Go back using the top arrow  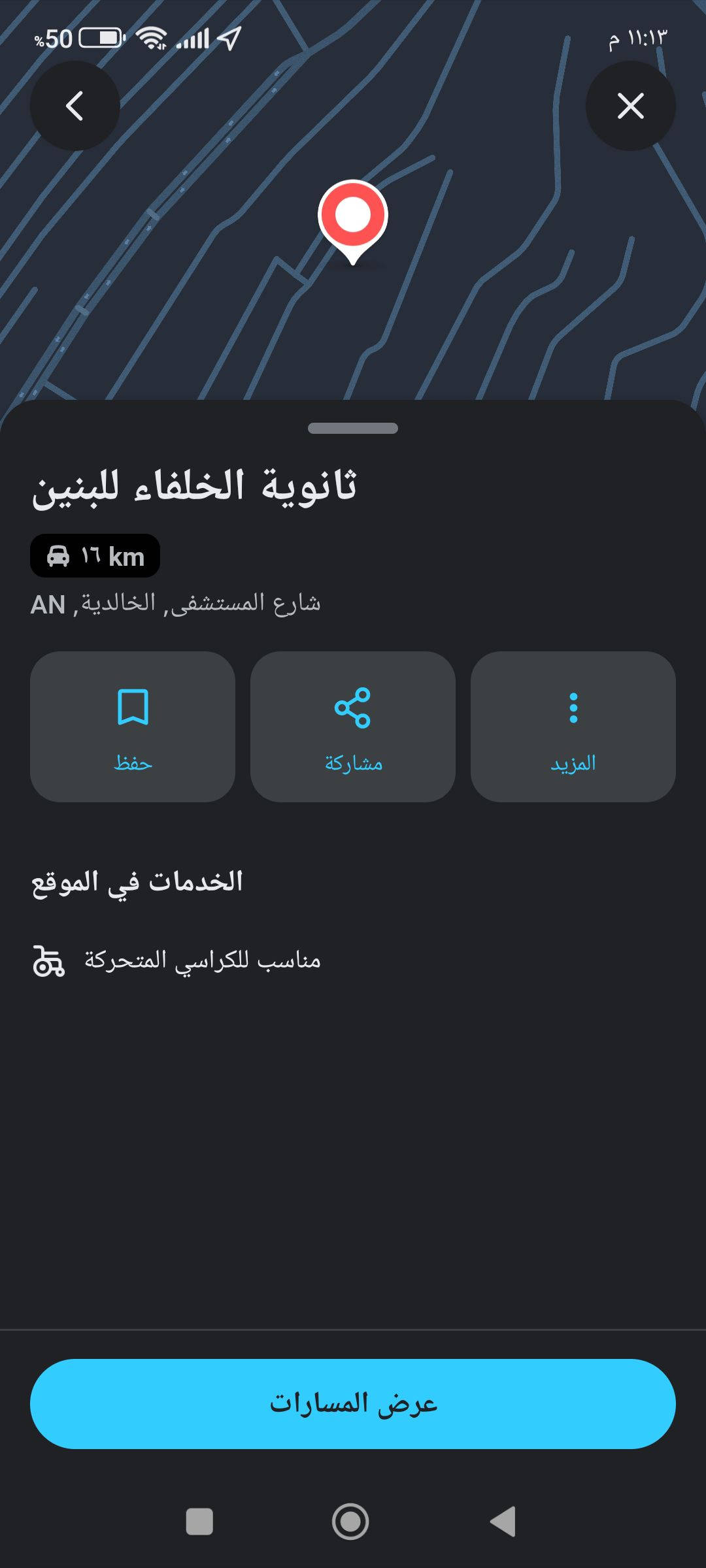point(75,106)
